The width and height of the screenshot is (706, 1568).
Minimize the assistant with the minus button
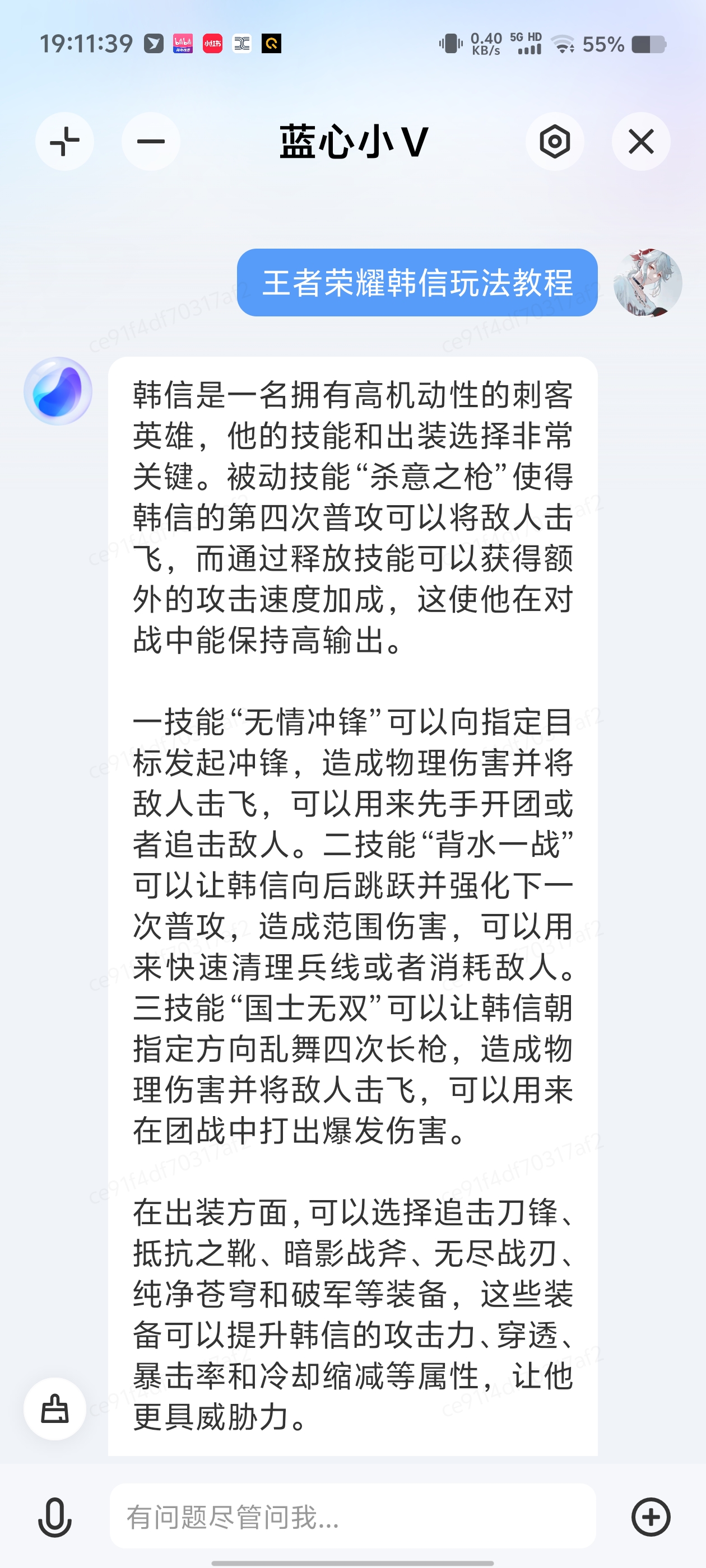(151, 142)
